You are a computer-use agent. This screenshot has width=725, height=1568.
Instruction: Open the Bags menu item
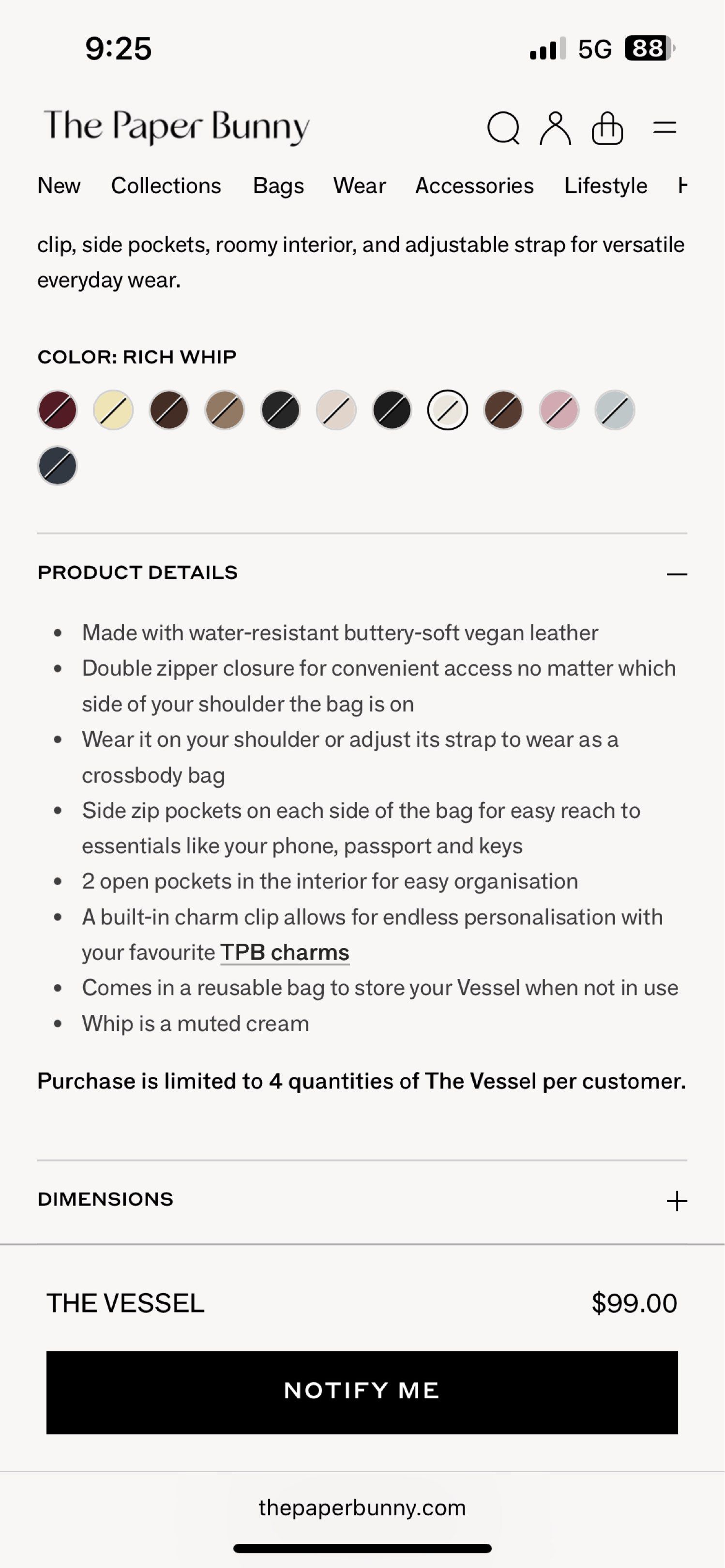click(278, 186)
